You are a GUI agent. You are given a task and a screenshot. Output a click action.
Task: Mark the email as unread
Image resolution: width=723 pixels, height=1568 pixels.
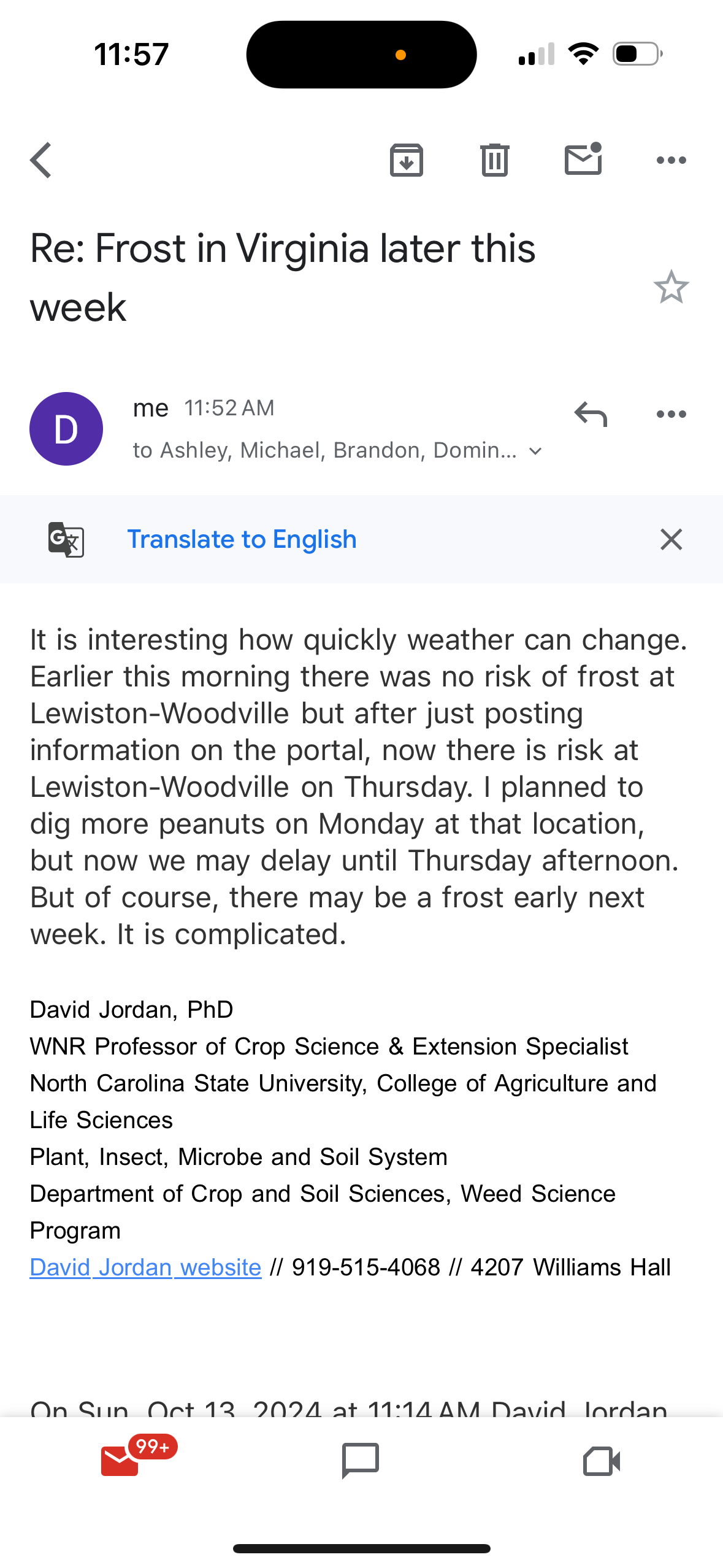(583, 160)
